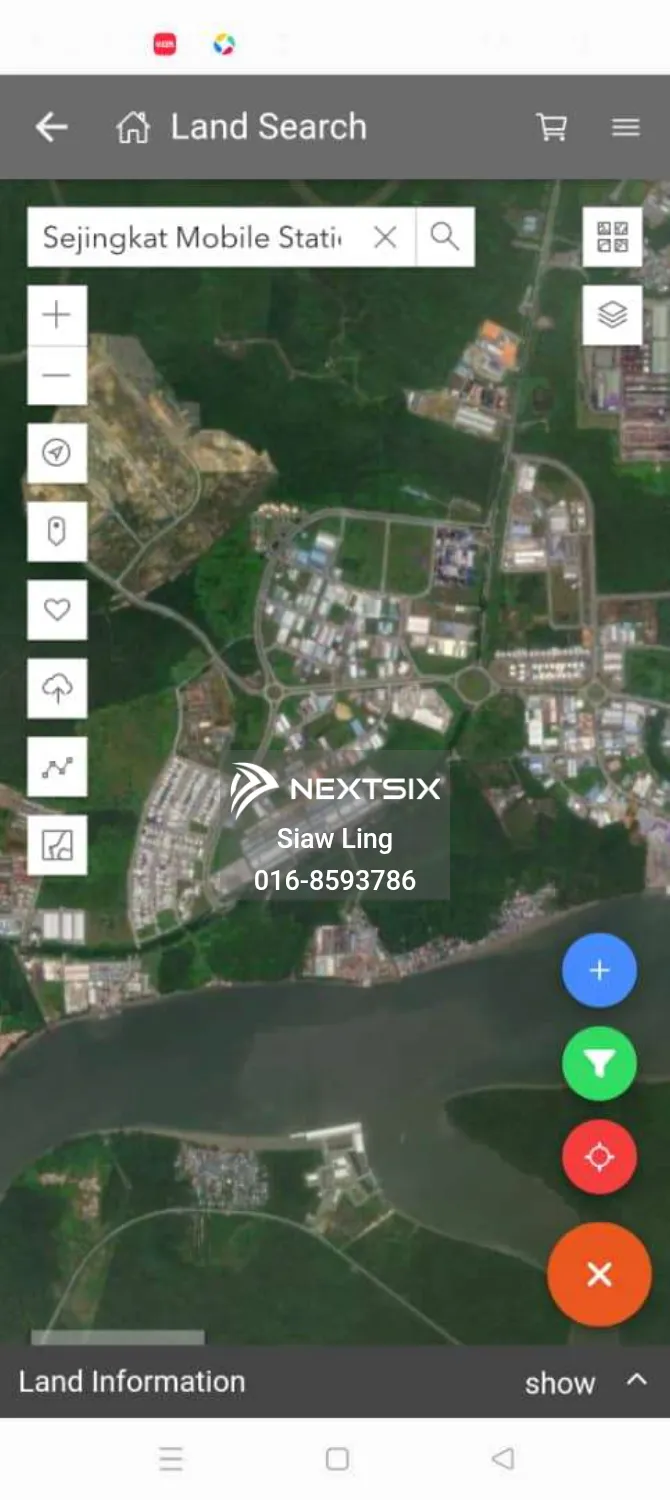Screen dimensions: 670x1500
Task: Save to favourites with the heart icon
Action: tap(57, 609)
